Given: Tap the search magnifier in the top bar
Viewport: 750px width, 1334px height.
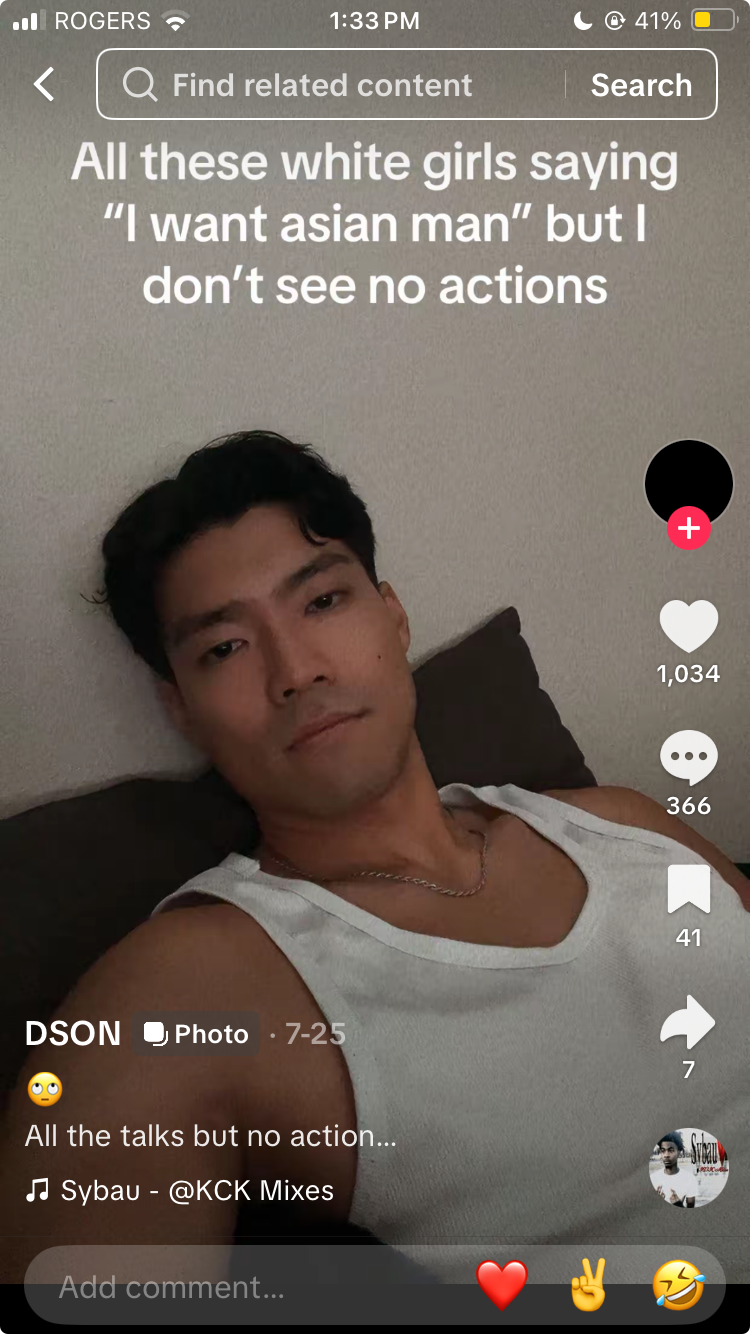Looking at the screenshot, I should click(140, 84).
